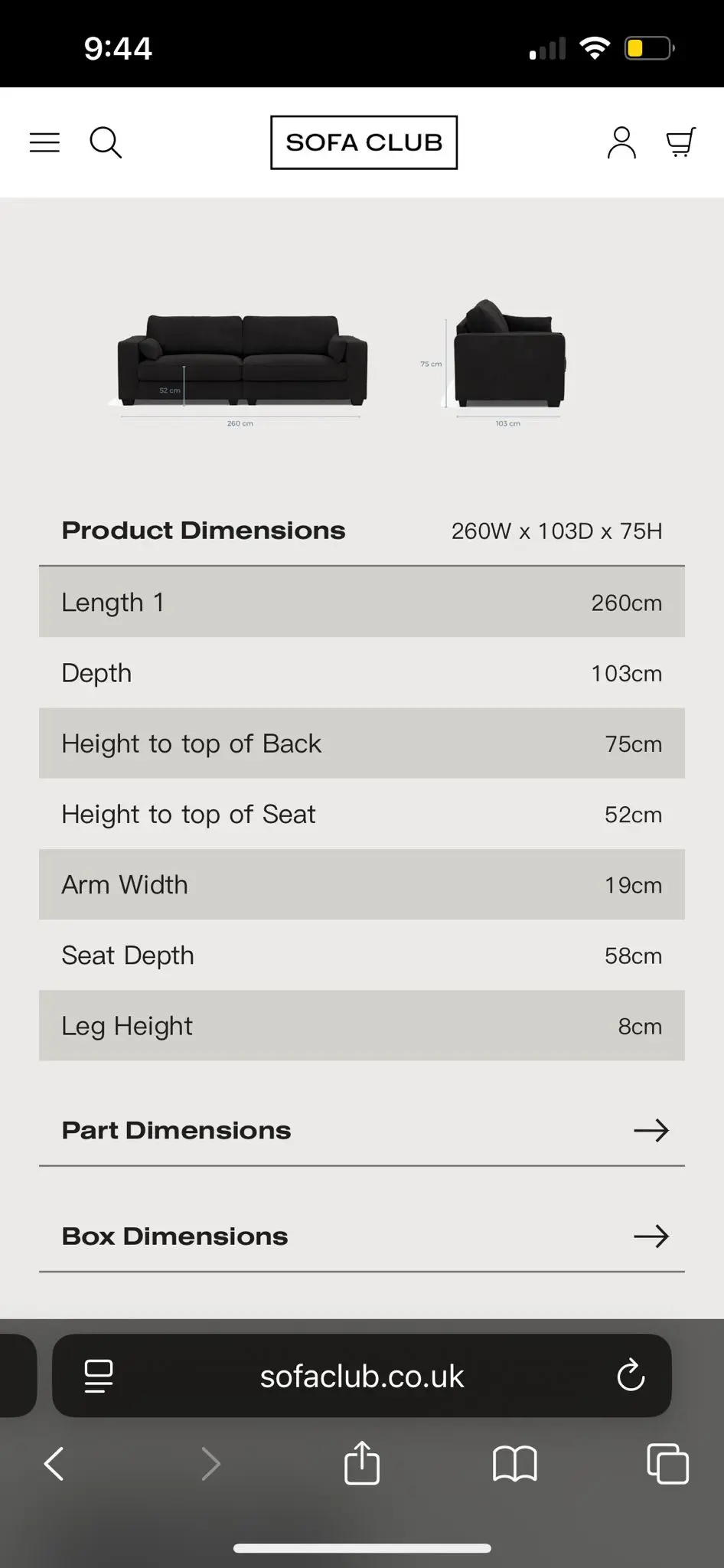Open the hamburger menu

pos(44,142)
